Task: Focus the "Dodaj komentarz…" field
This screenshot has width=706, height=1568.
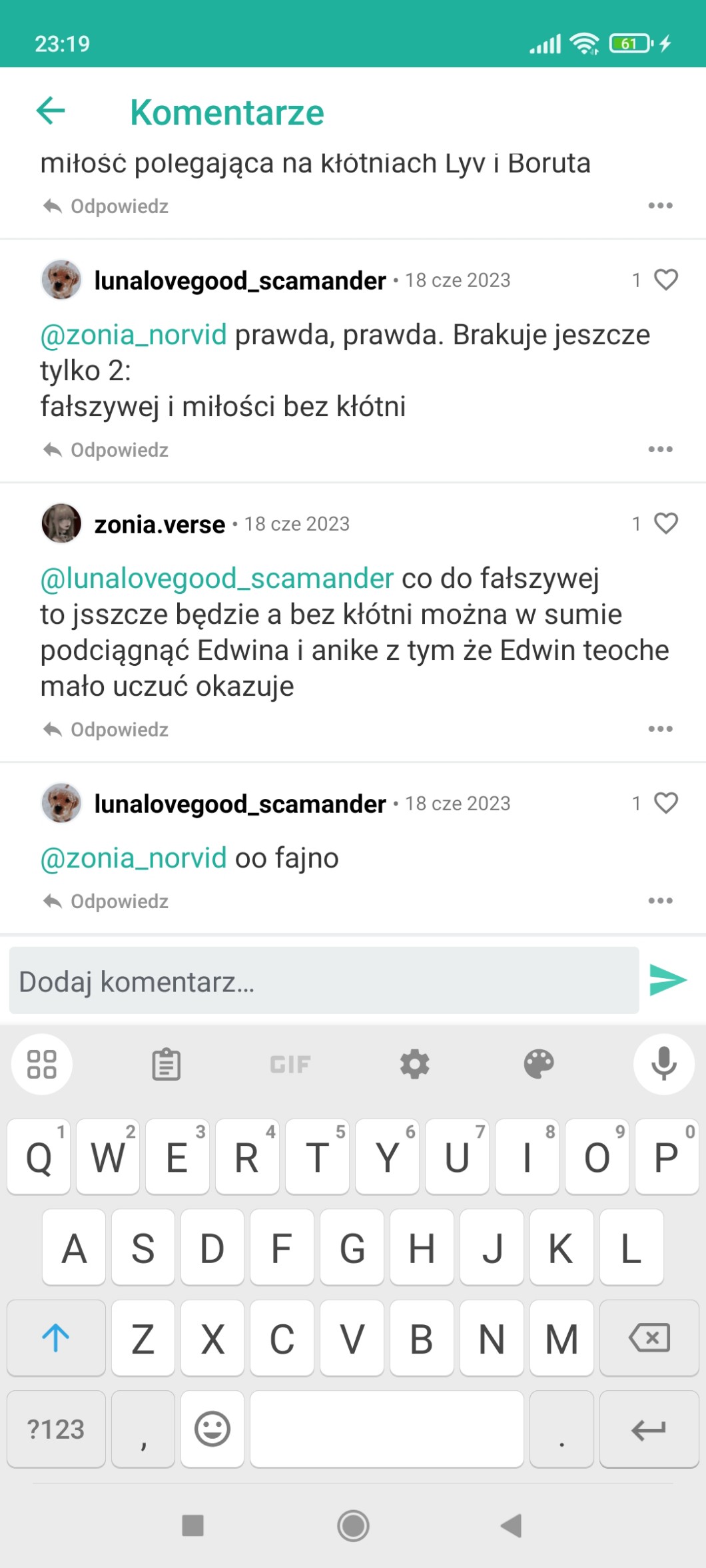Action: point(324,981)
